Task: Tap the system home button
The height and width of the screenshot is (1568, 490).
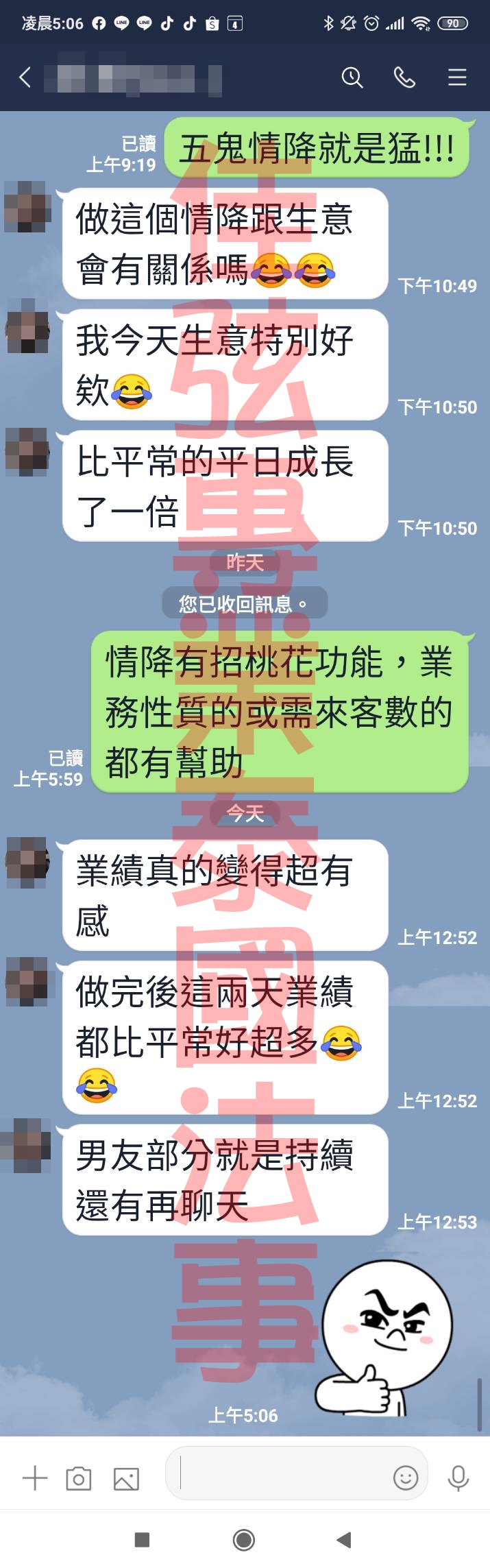Action: click(244, 1540)
